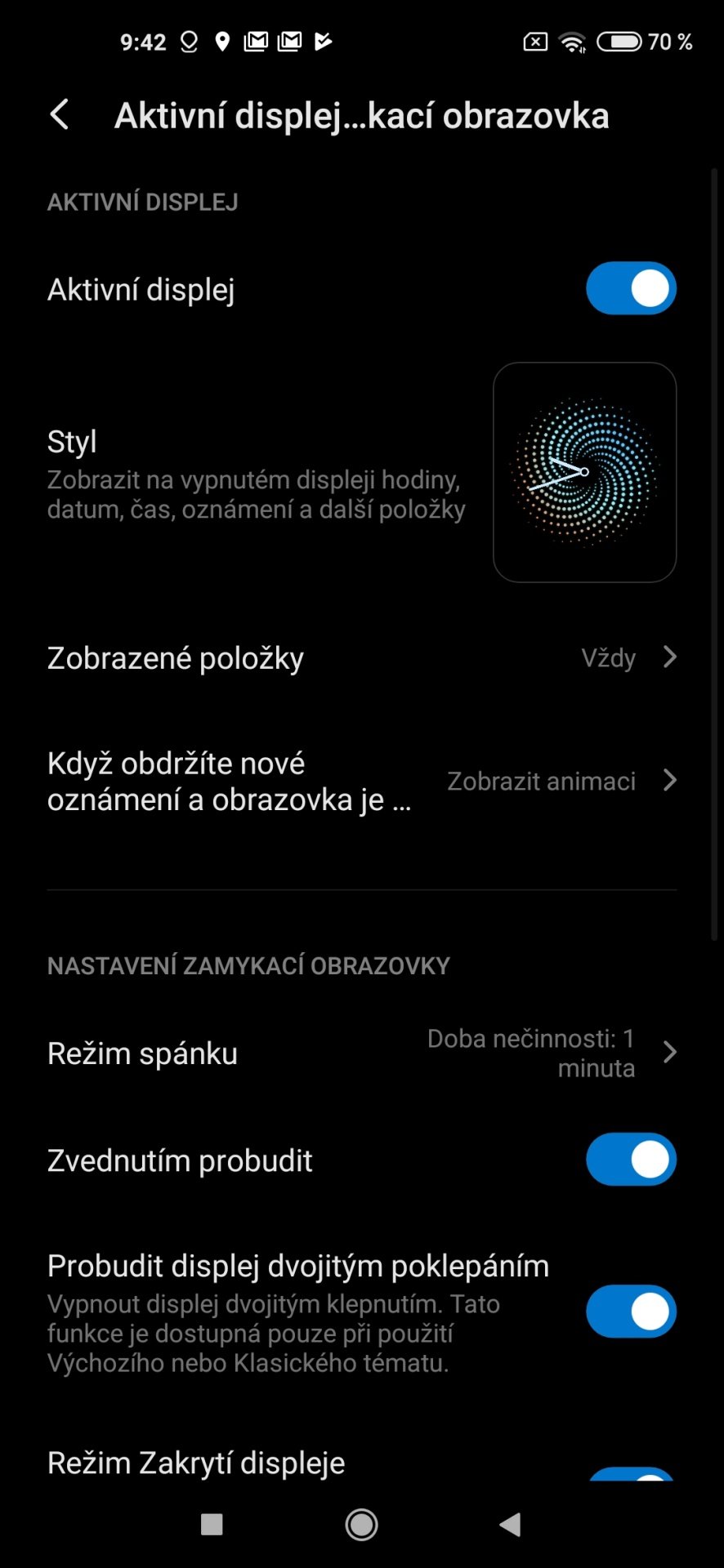Screen dimensions: 724x1568
Task: Open Režim spánku timeout setting
Action: (x=362, y=1053)
